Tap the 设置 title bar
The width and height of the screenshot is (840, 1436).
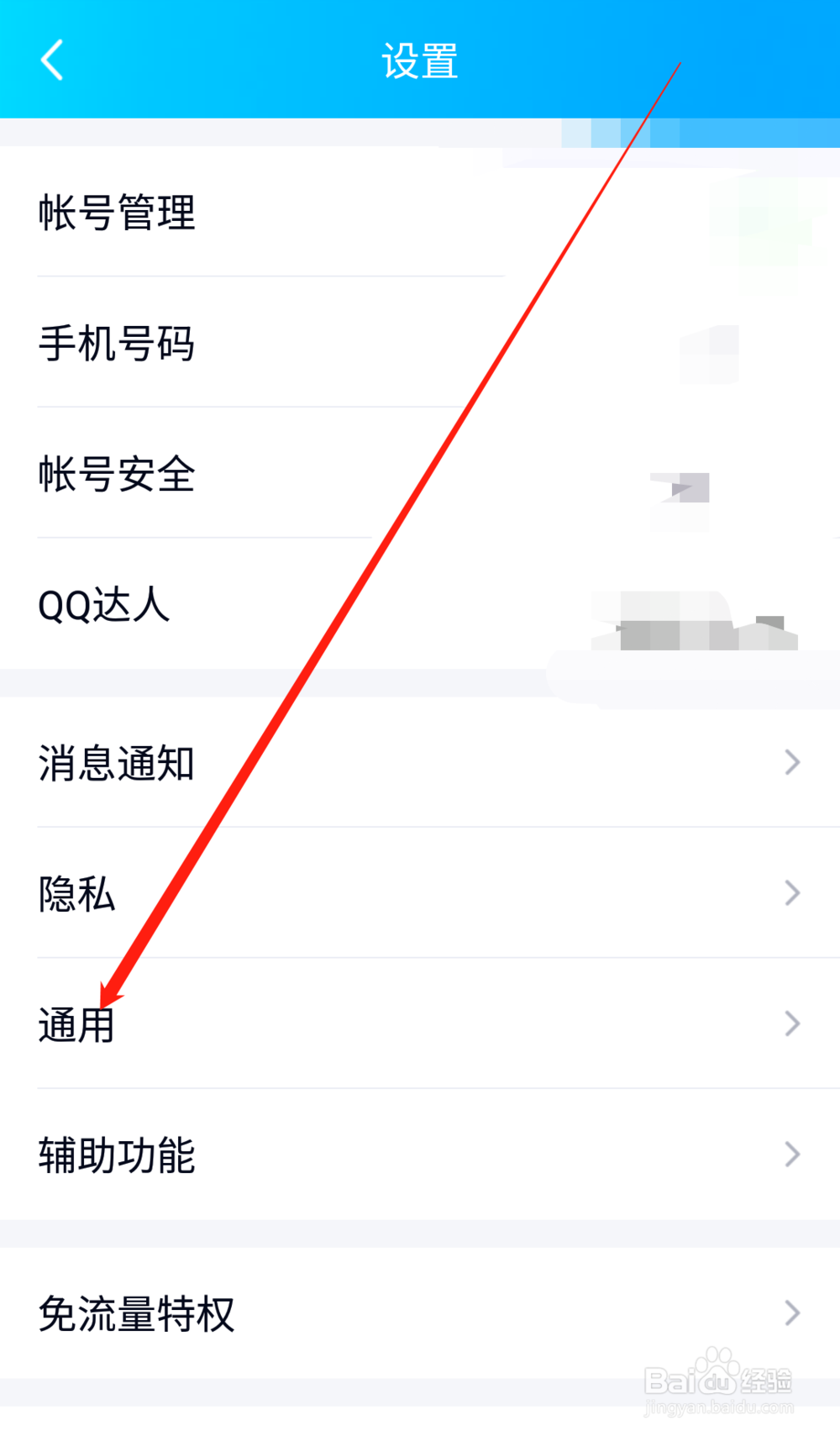click(x=420, y=60)
